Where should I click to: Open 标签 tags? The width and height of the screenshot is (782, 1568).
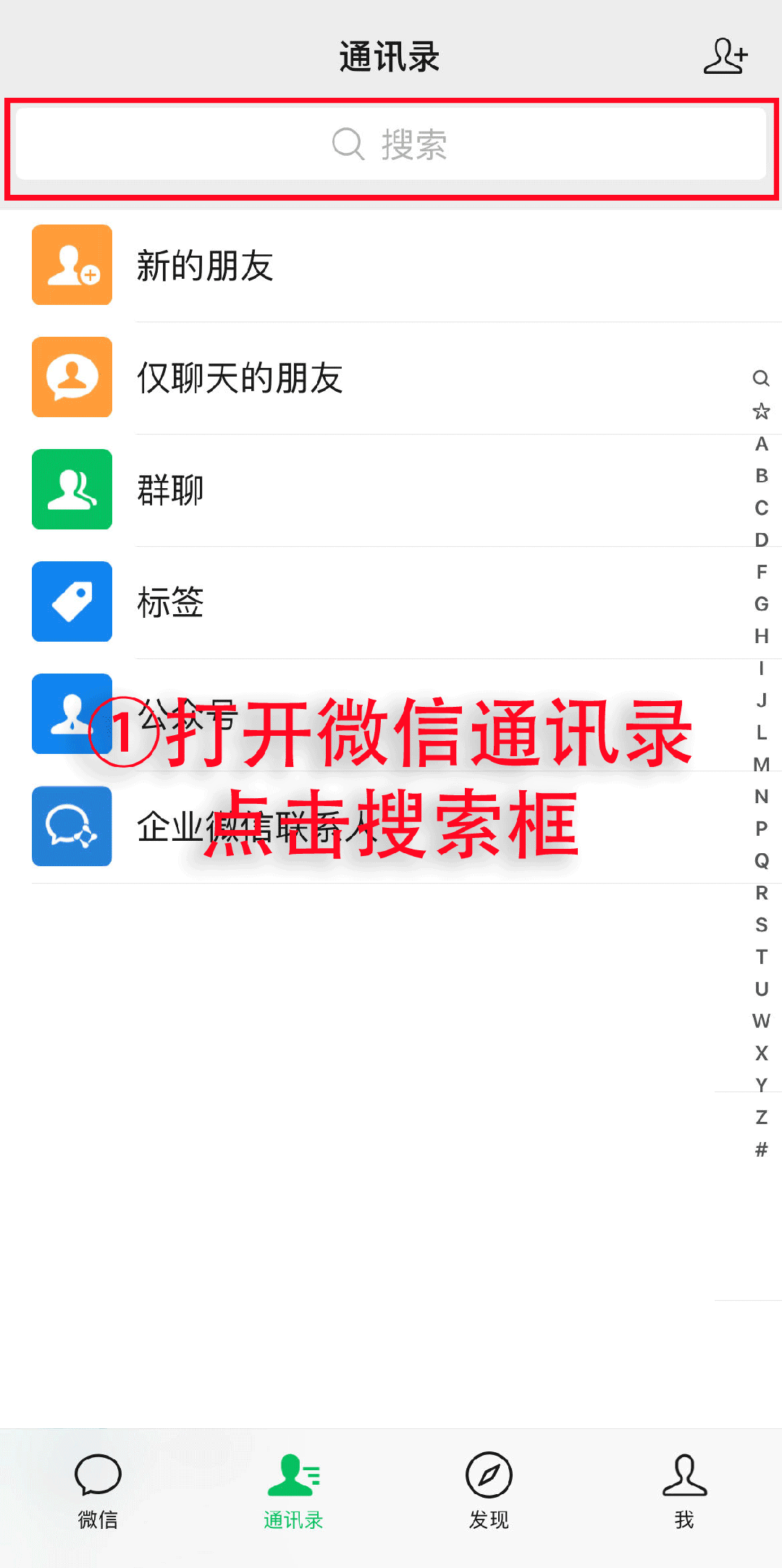pyautogui.click(x=391, y=602)
